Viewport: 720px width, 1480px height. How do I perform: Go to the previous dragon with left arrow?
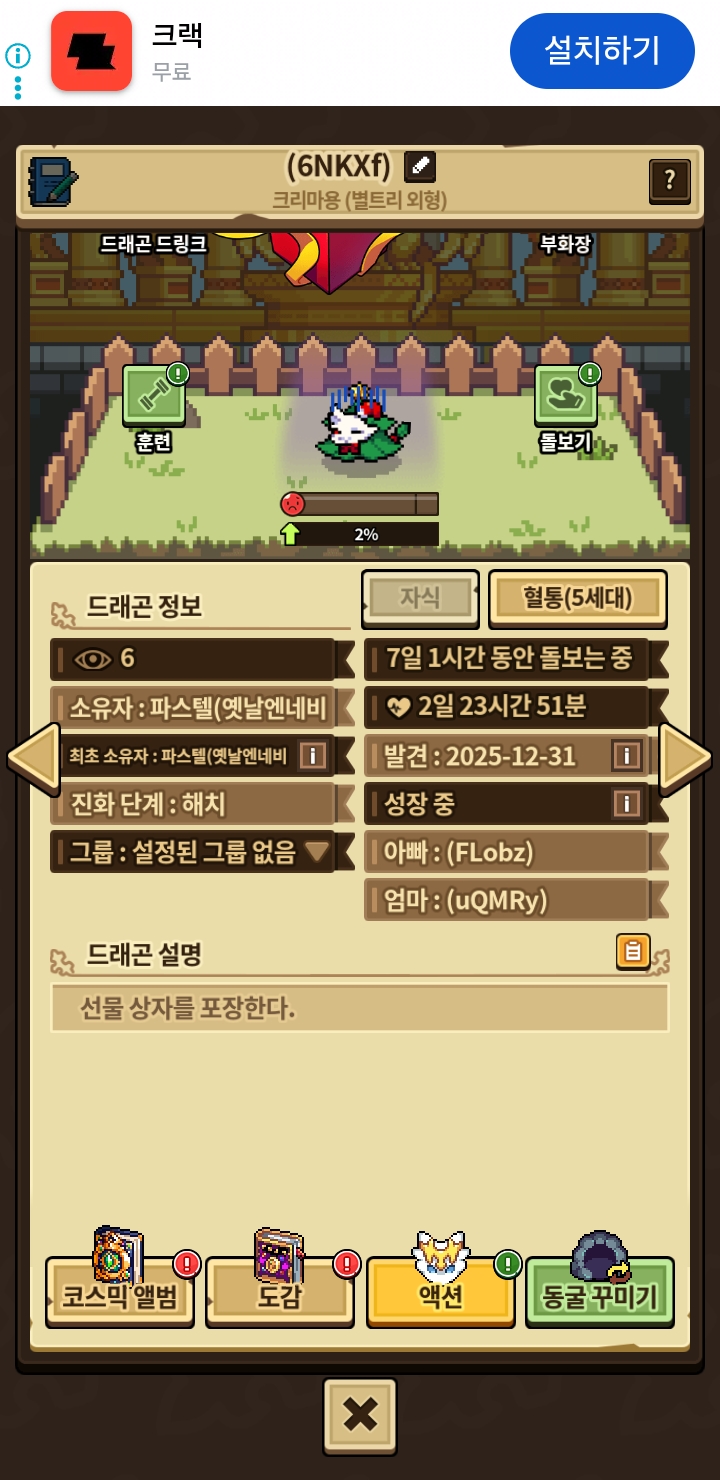pyautogui.click(x=33, y=757)
